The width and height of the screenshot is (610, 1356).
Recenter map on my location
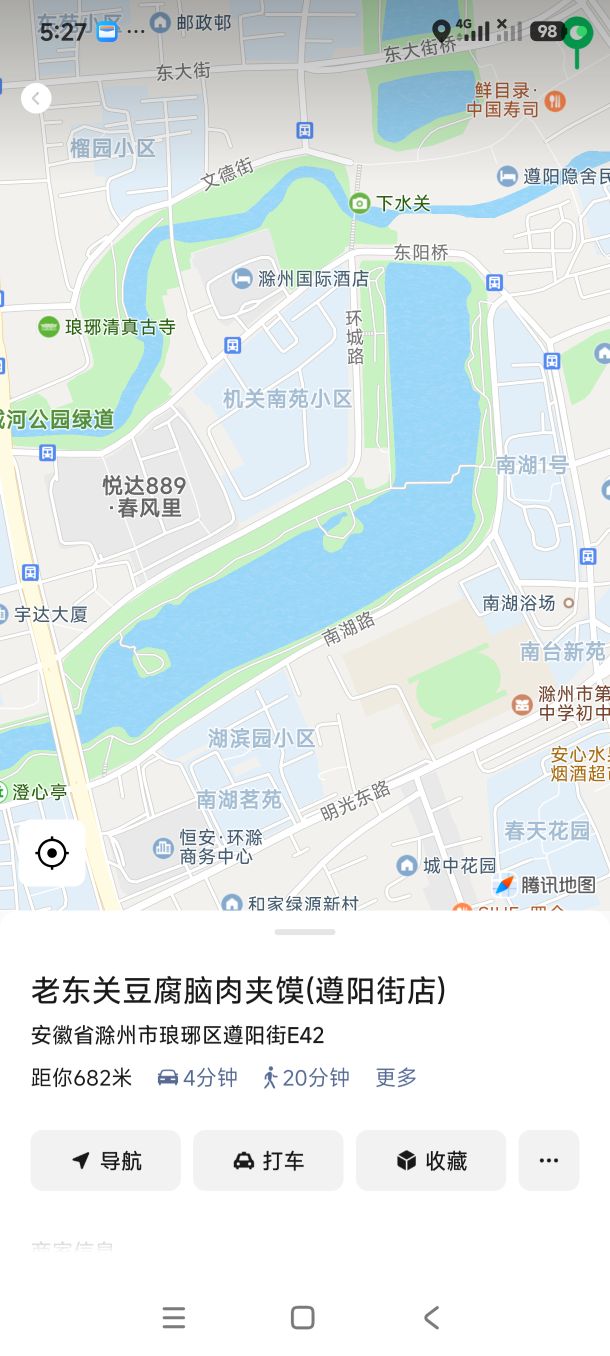coord(51,853)
